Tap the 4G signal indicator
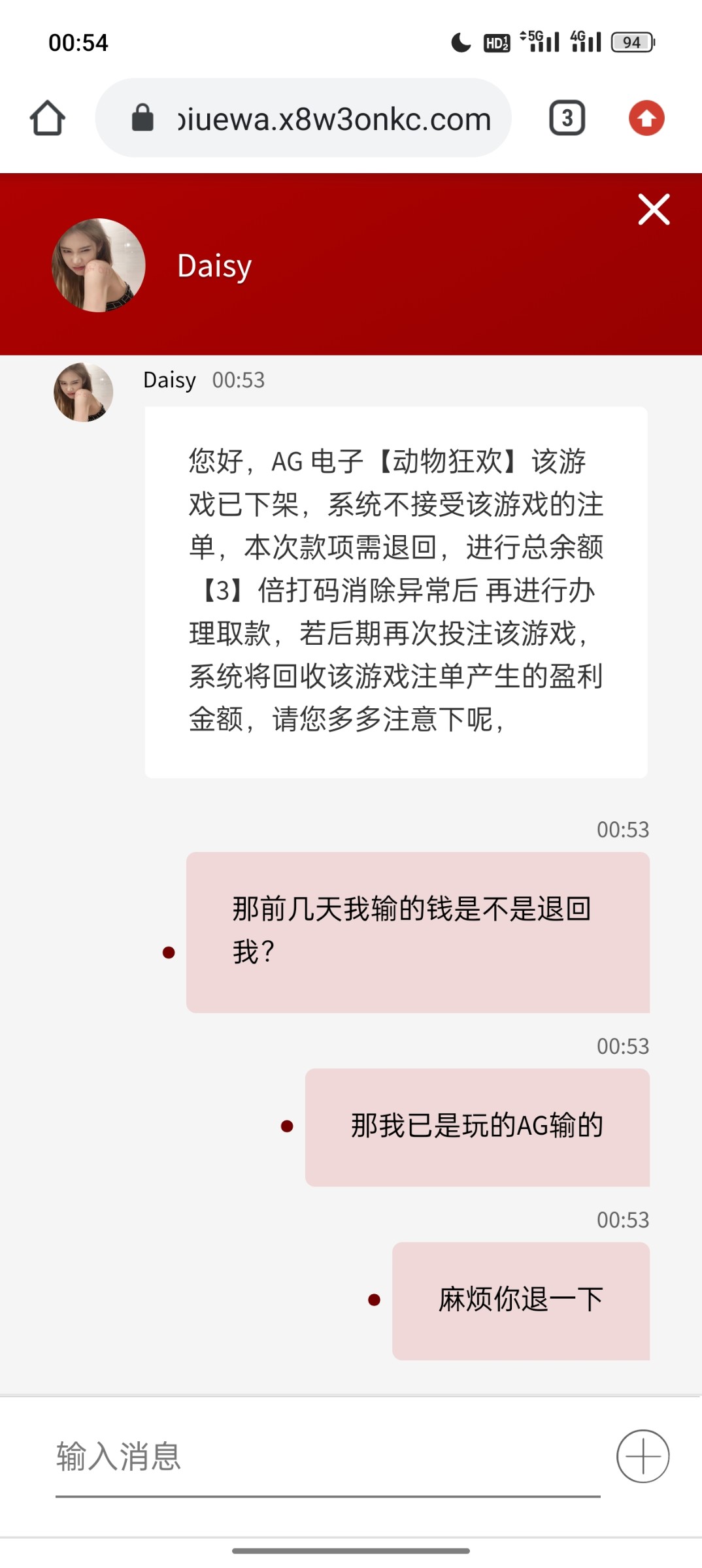 click(584, 41)
